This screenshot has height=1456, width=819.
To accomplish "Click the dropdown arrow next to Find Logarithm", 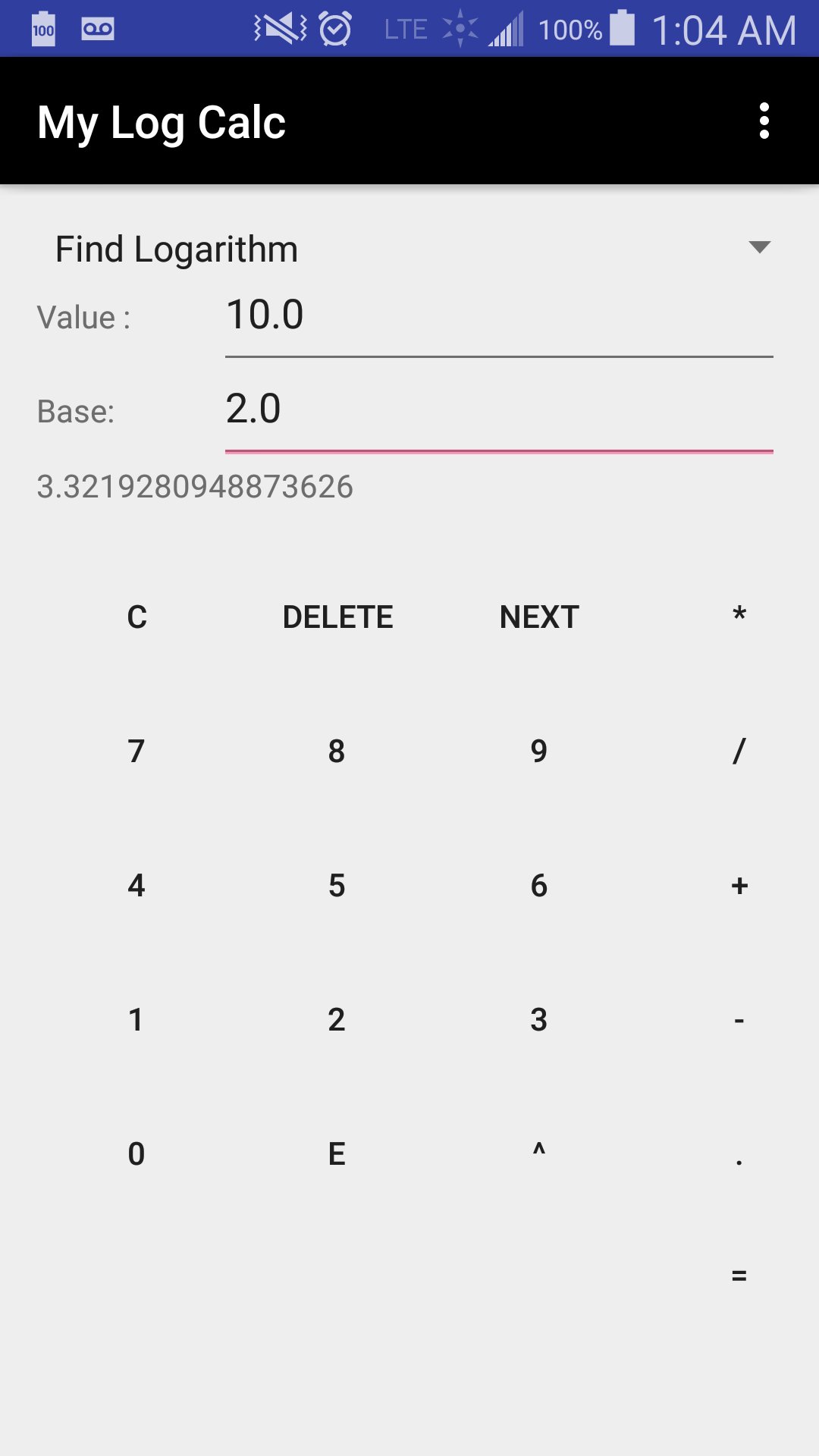I will [x=758, y=248].
